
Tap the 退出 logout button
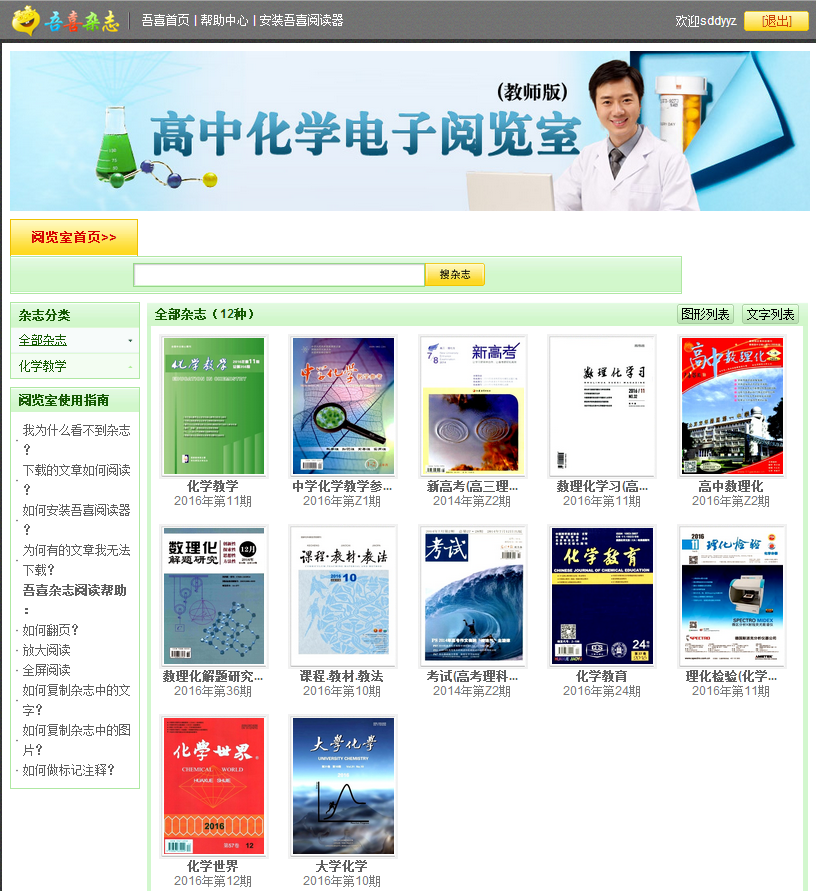point(776,21)
